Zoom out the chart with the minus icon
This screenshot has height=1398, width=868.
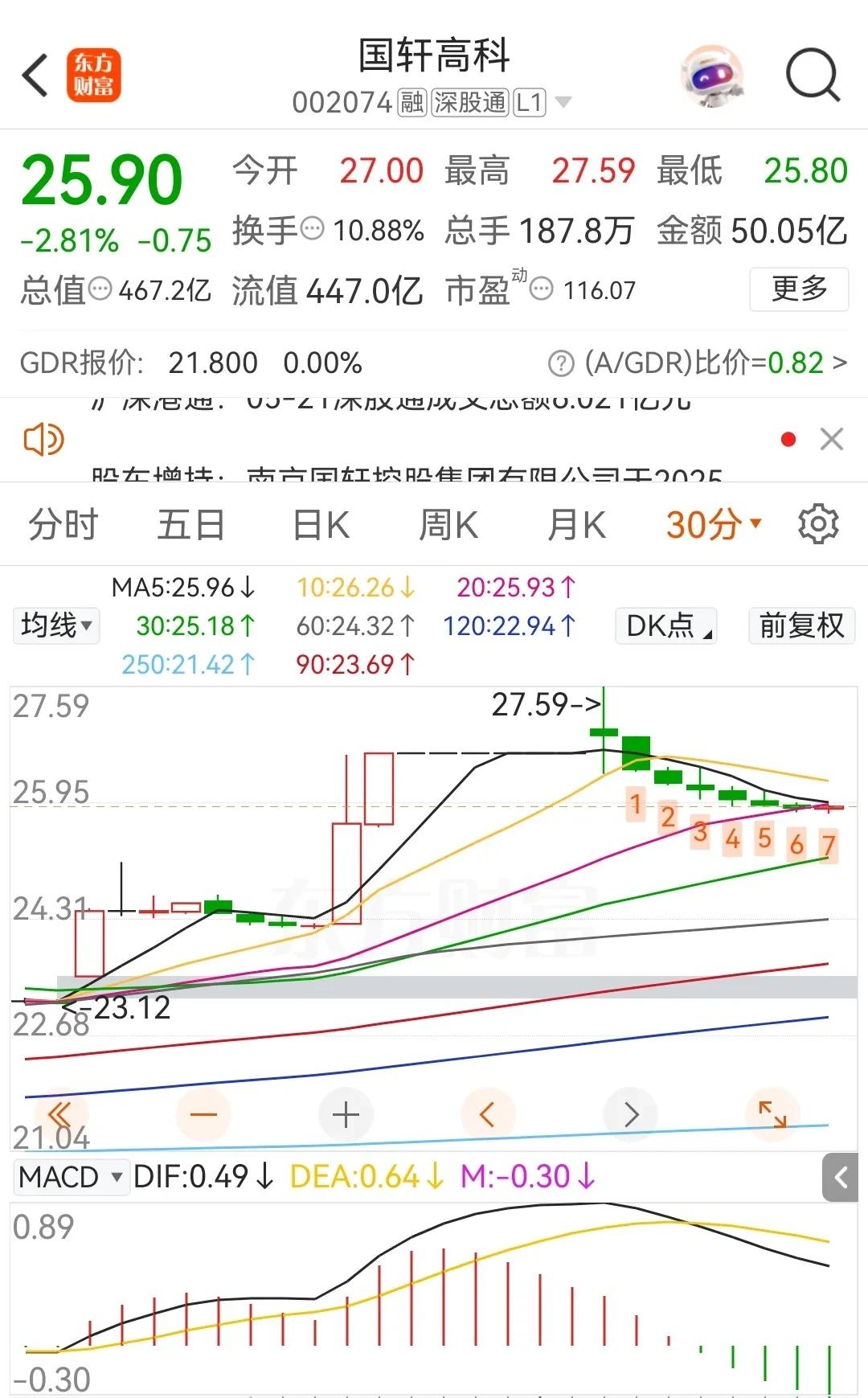[x=203, y=1114]
